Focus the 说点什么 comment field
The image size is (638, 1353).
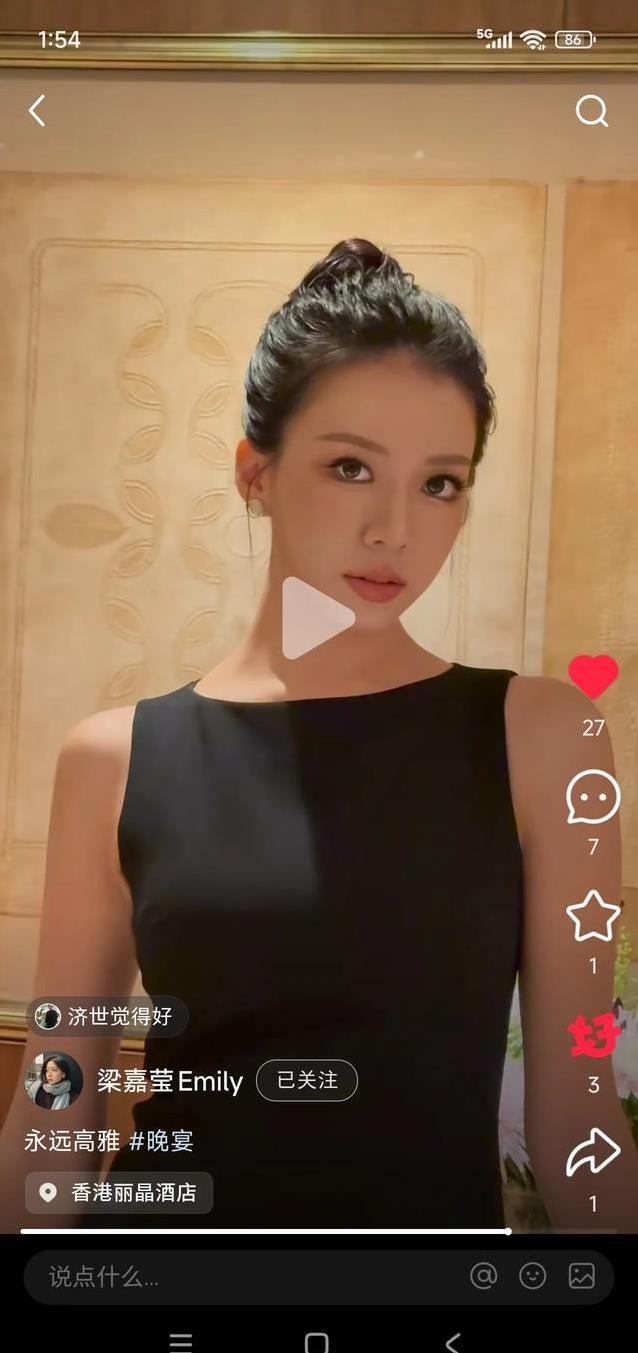240,1276
